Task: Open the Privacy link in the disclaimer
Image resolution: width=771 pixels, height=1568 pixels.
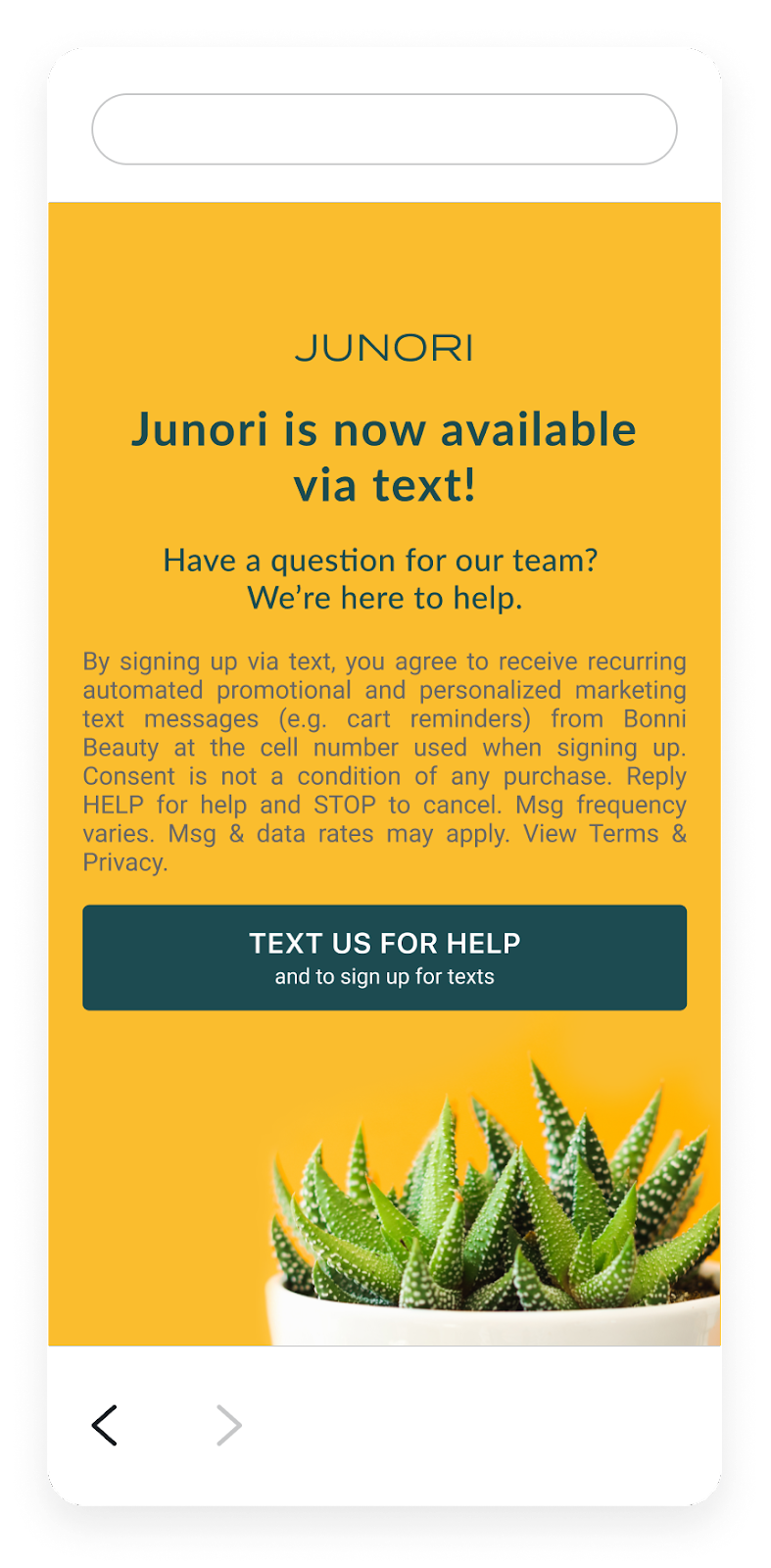Action: click(125, 861)
